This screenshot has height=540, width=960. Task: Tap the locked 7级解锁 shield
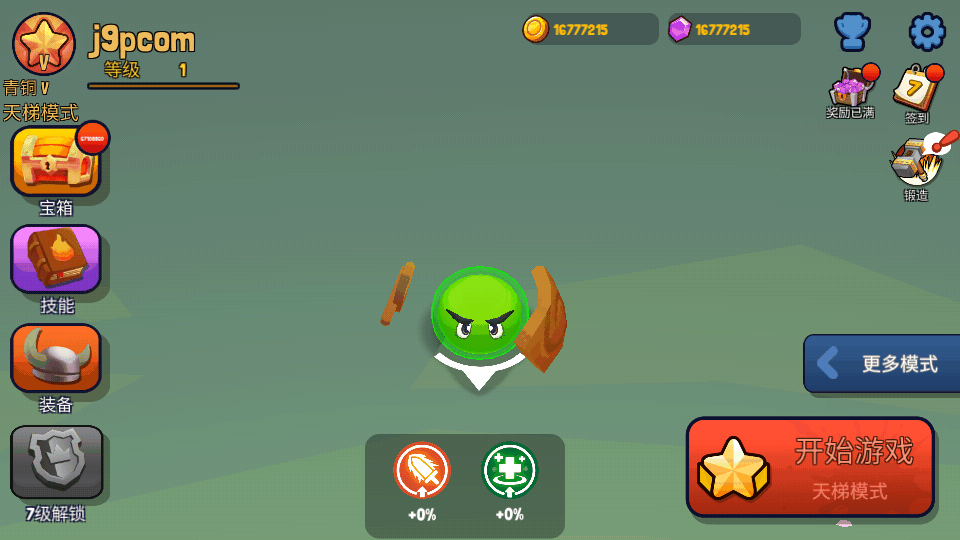(x=56, y=462)
